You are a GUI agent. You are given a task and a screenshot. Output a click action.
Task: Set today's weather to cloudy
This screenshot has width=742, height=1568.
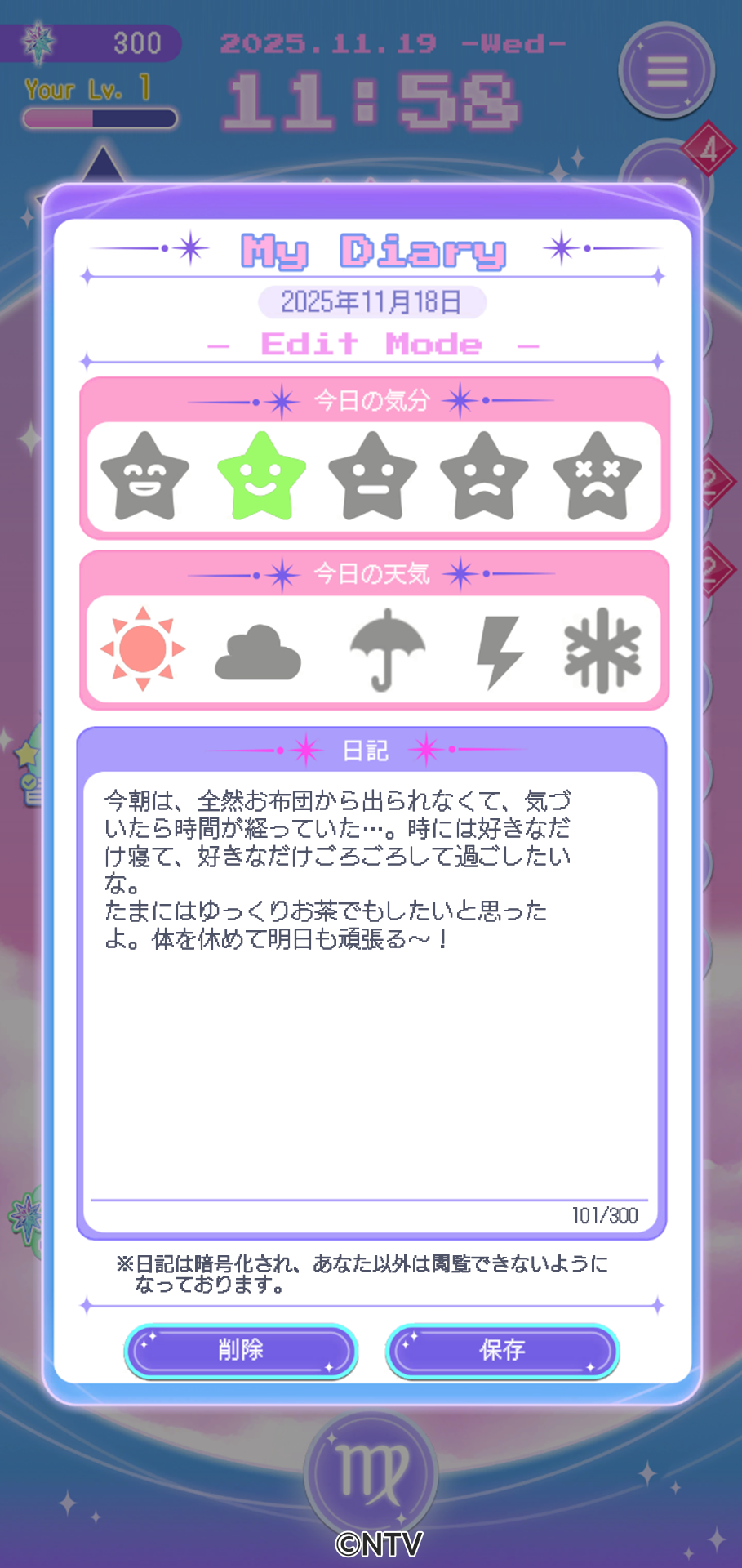[258, 652]
